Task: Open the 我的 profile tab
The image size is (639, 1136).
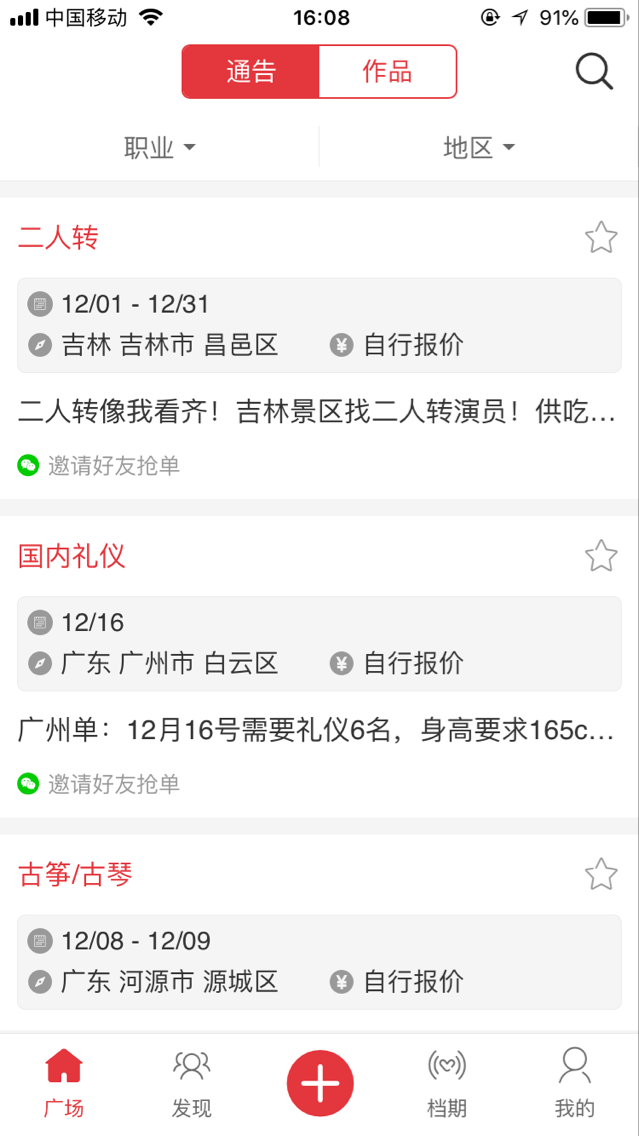Action: point(575,1083)
